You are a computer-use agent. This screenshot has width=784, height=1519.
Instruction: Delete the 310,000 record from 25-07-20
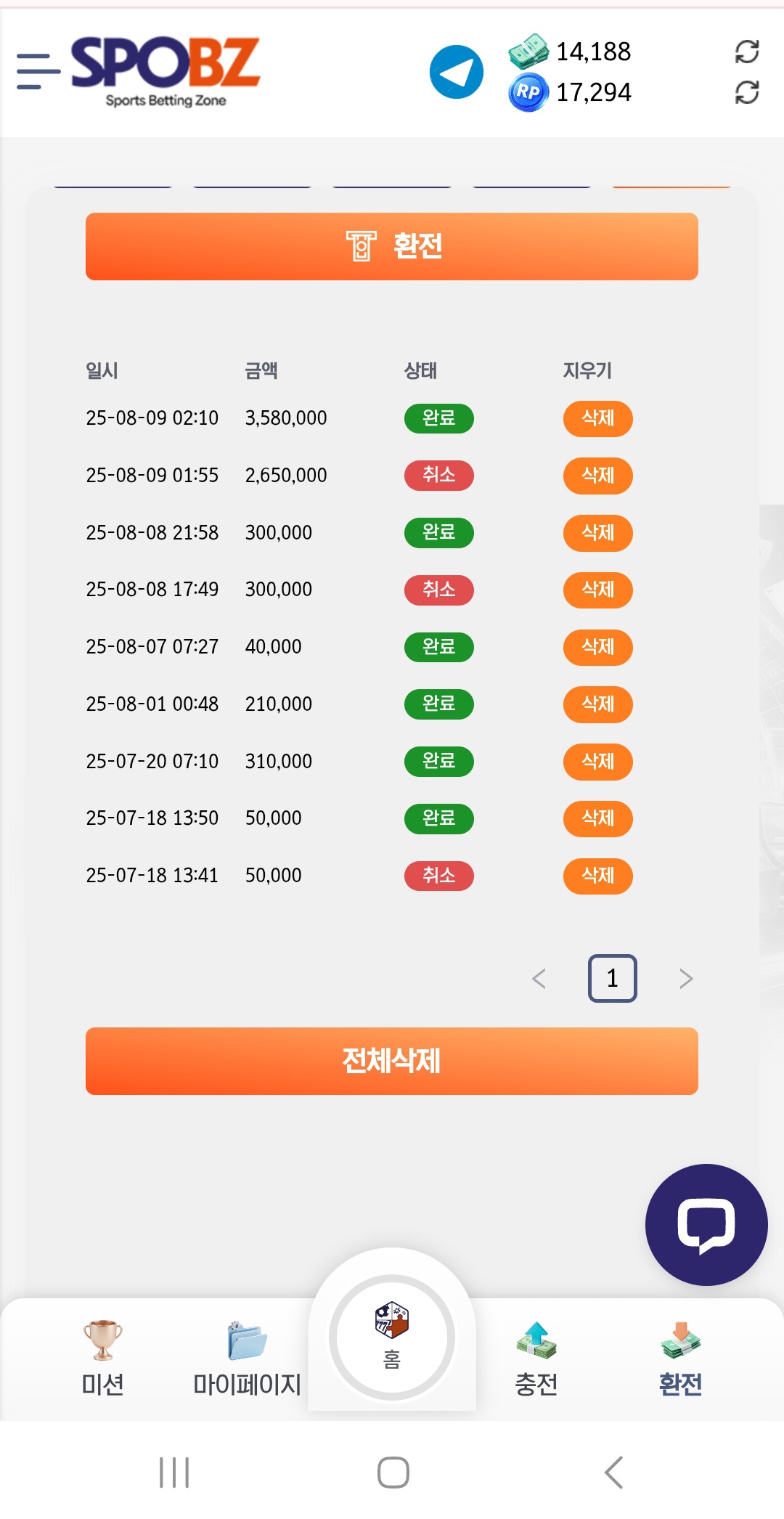pos(598,762)
